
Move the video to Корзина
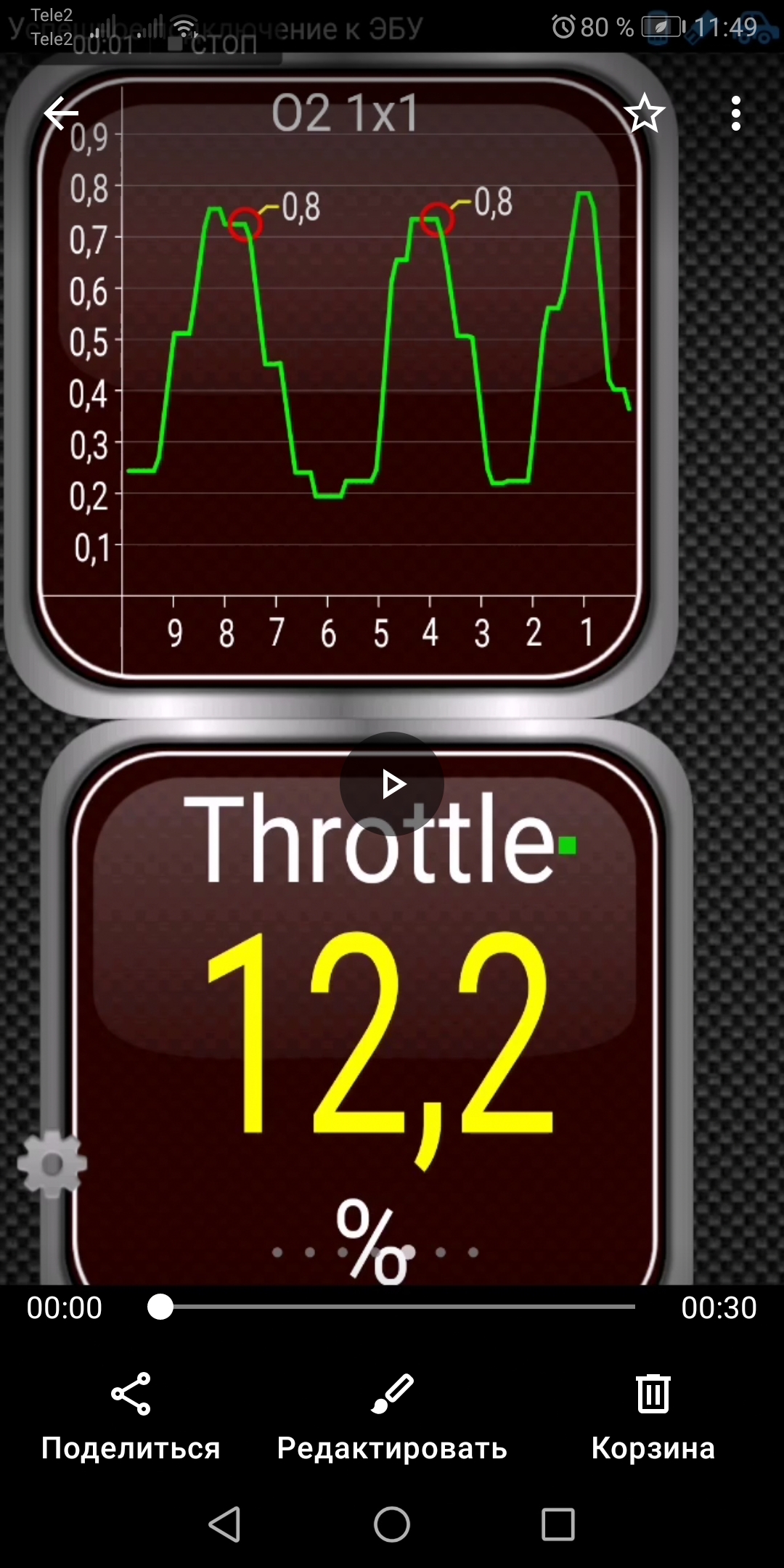[653, 1417]
